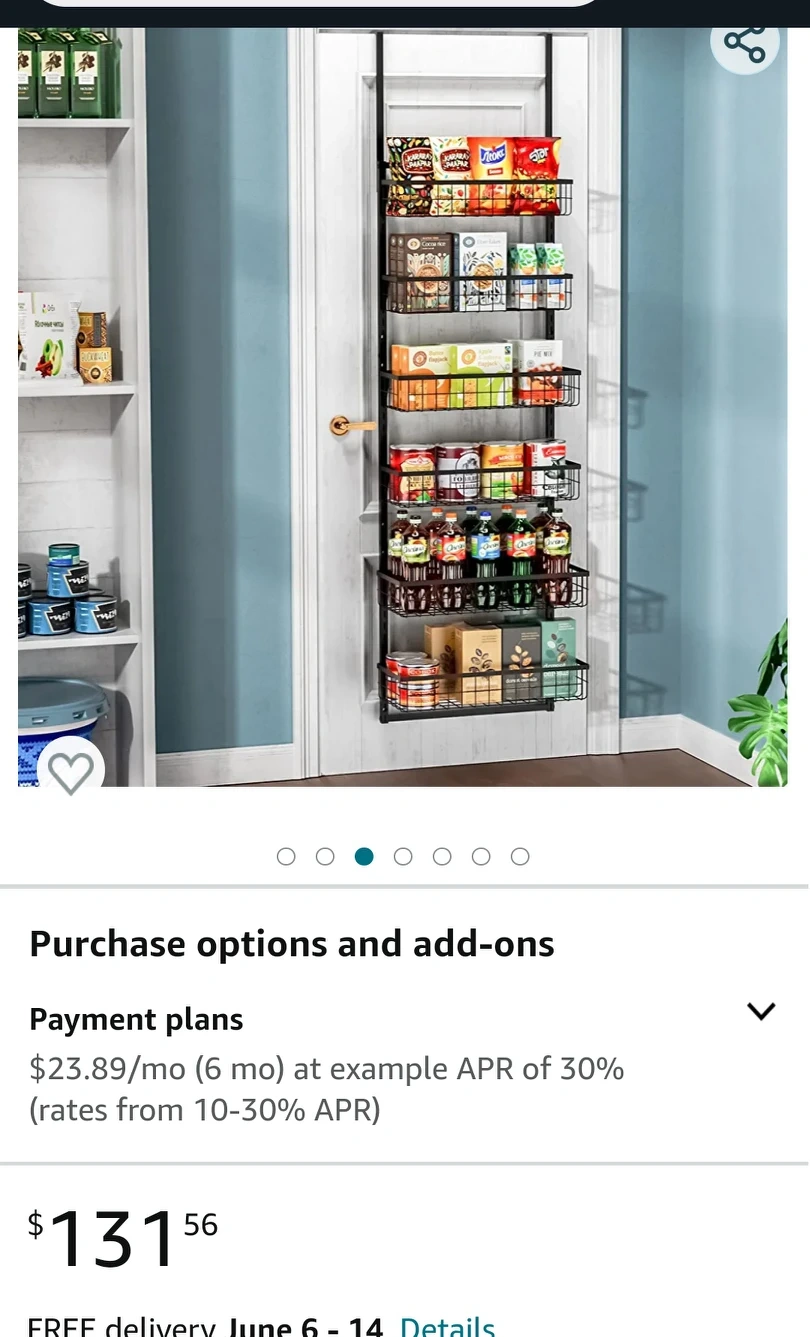Add product to wish list heart
The width and height of the screenshot is (810, 1337).
(x=70, y=771)
